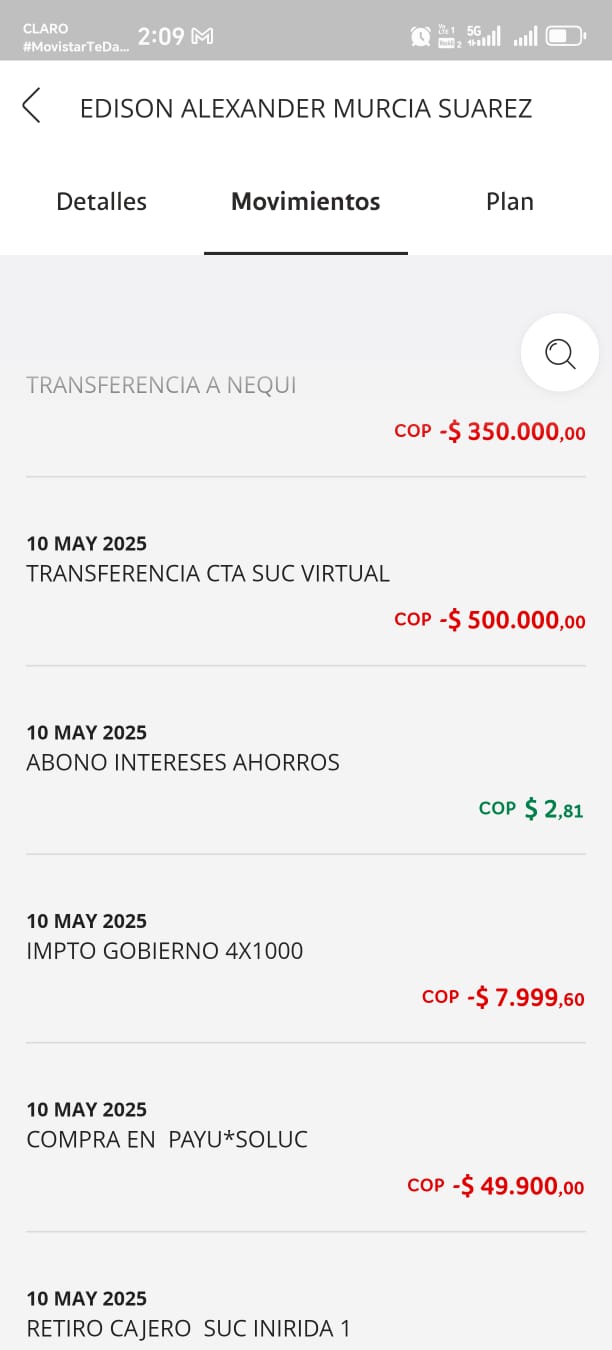Open the Plan tab
This screenshot has width=612, height=1350.
click(x=509, y=202)
